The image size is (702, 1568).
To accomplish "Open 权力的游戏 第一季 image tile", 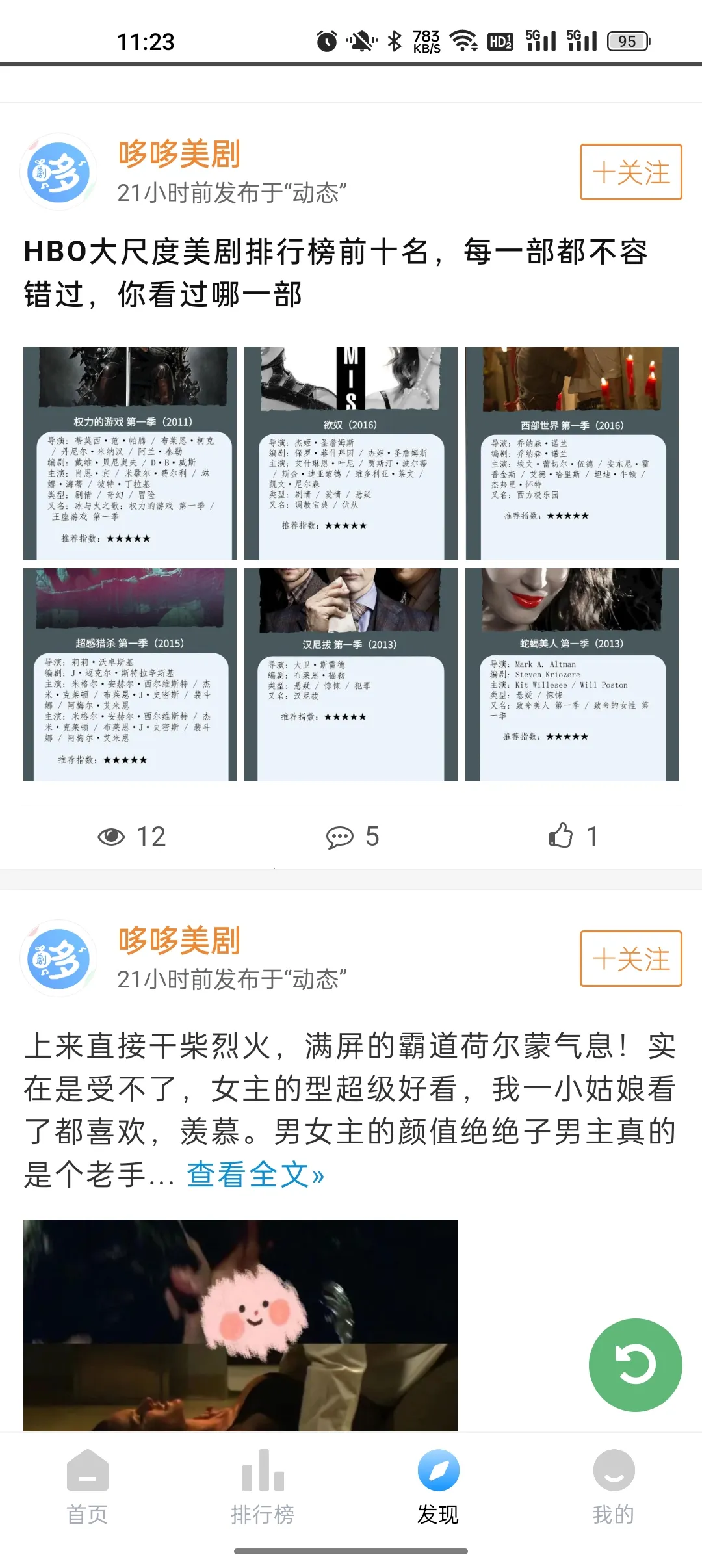I will click(130, 453).
